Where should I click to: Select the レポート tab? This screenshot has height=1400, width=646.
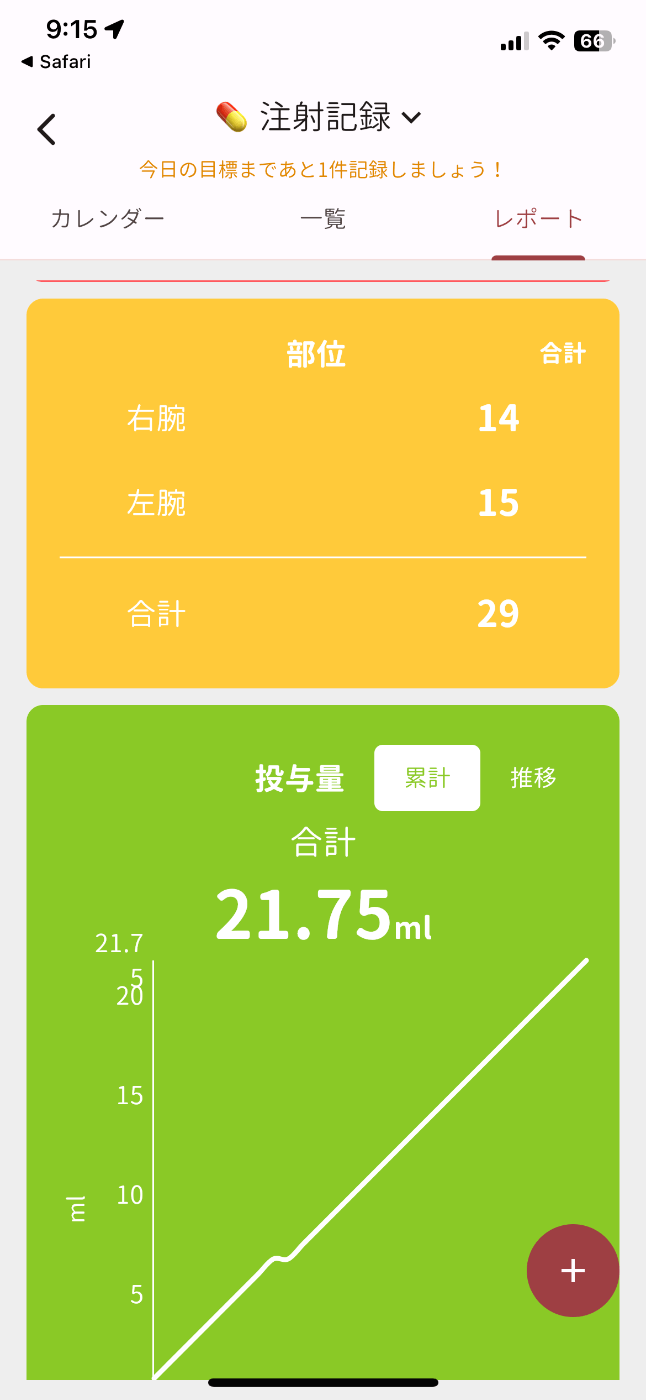539,219
